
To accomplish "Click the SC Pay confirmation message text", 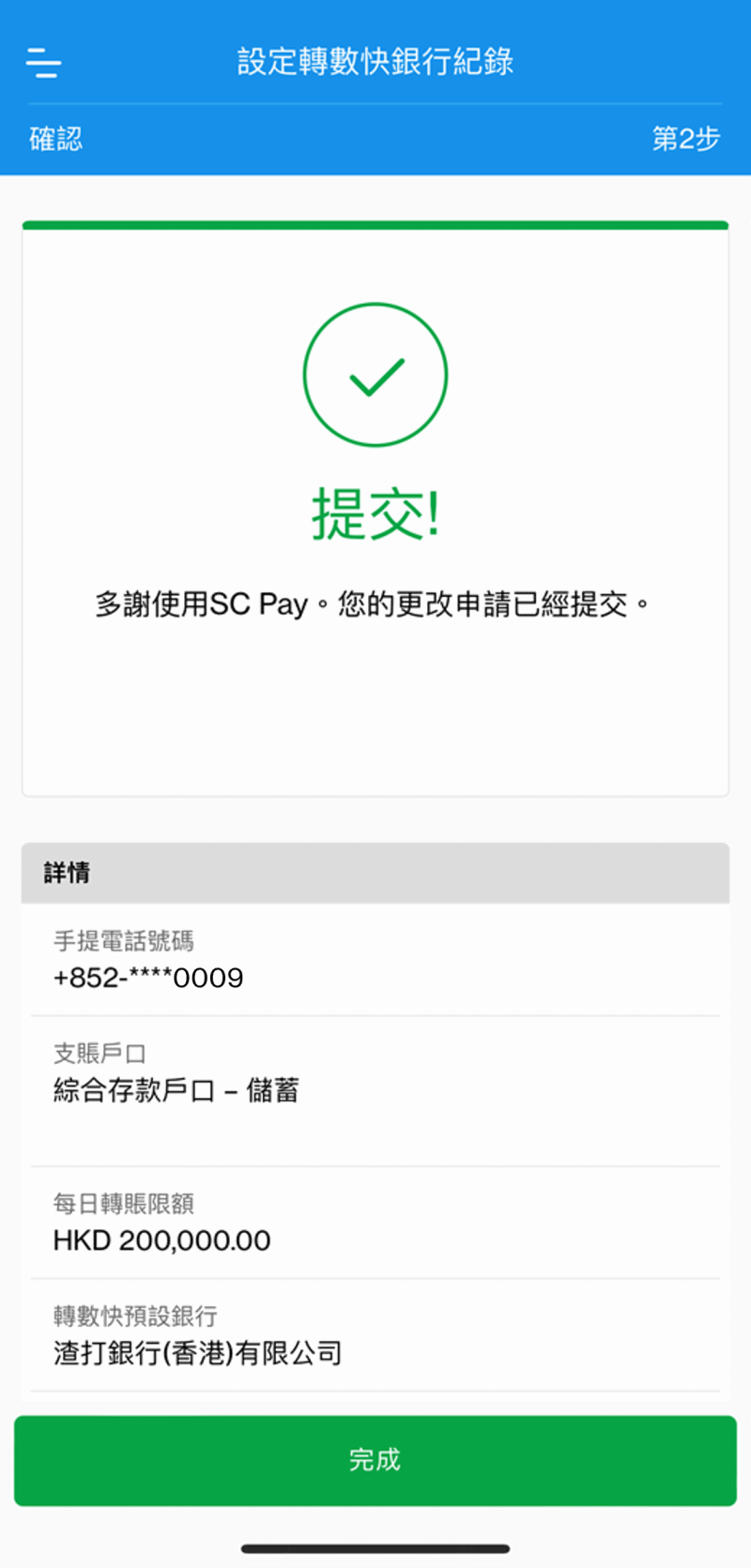I will [375, 604].
